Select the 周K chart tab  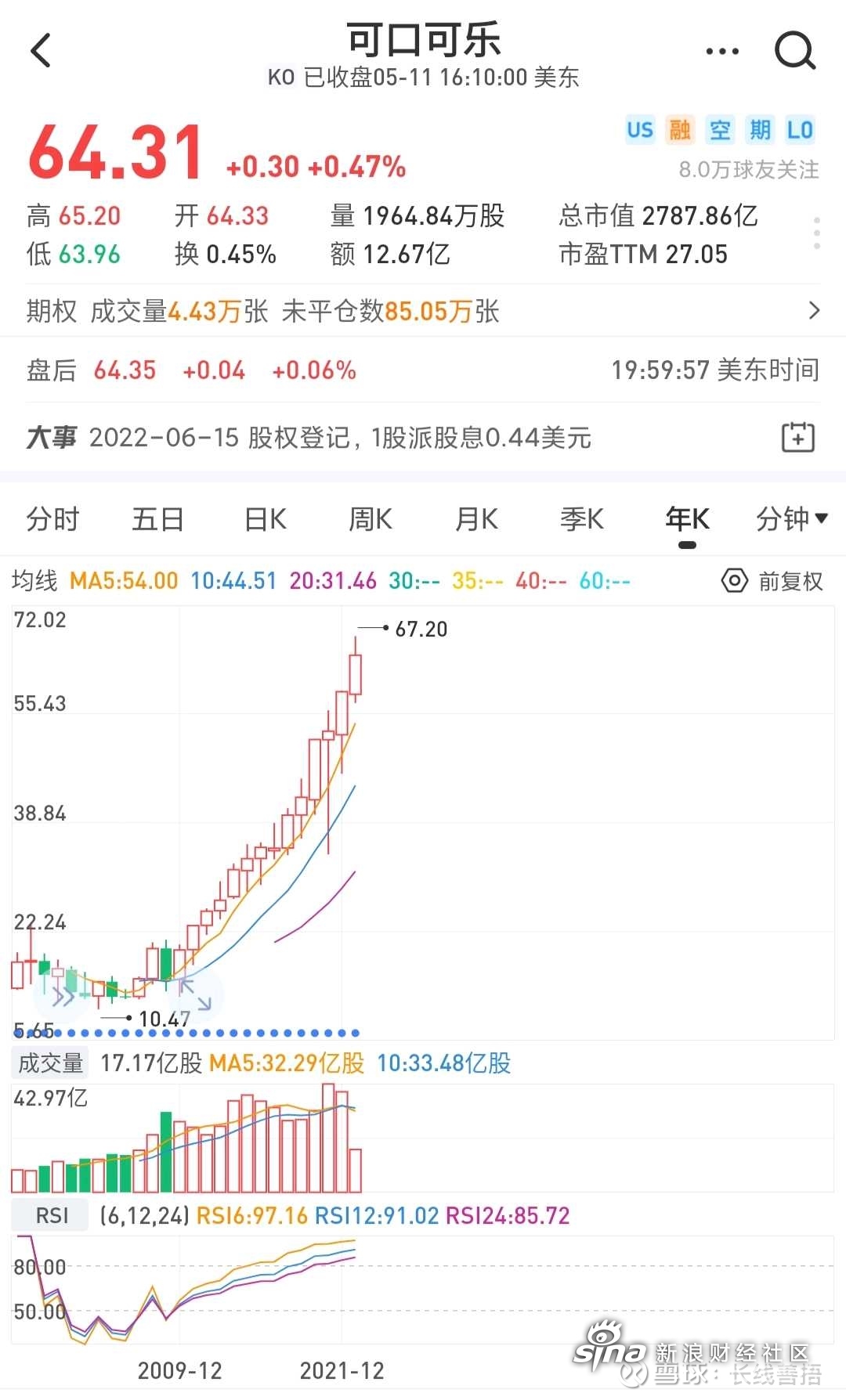pyautogui.click(x=371, y=519)
